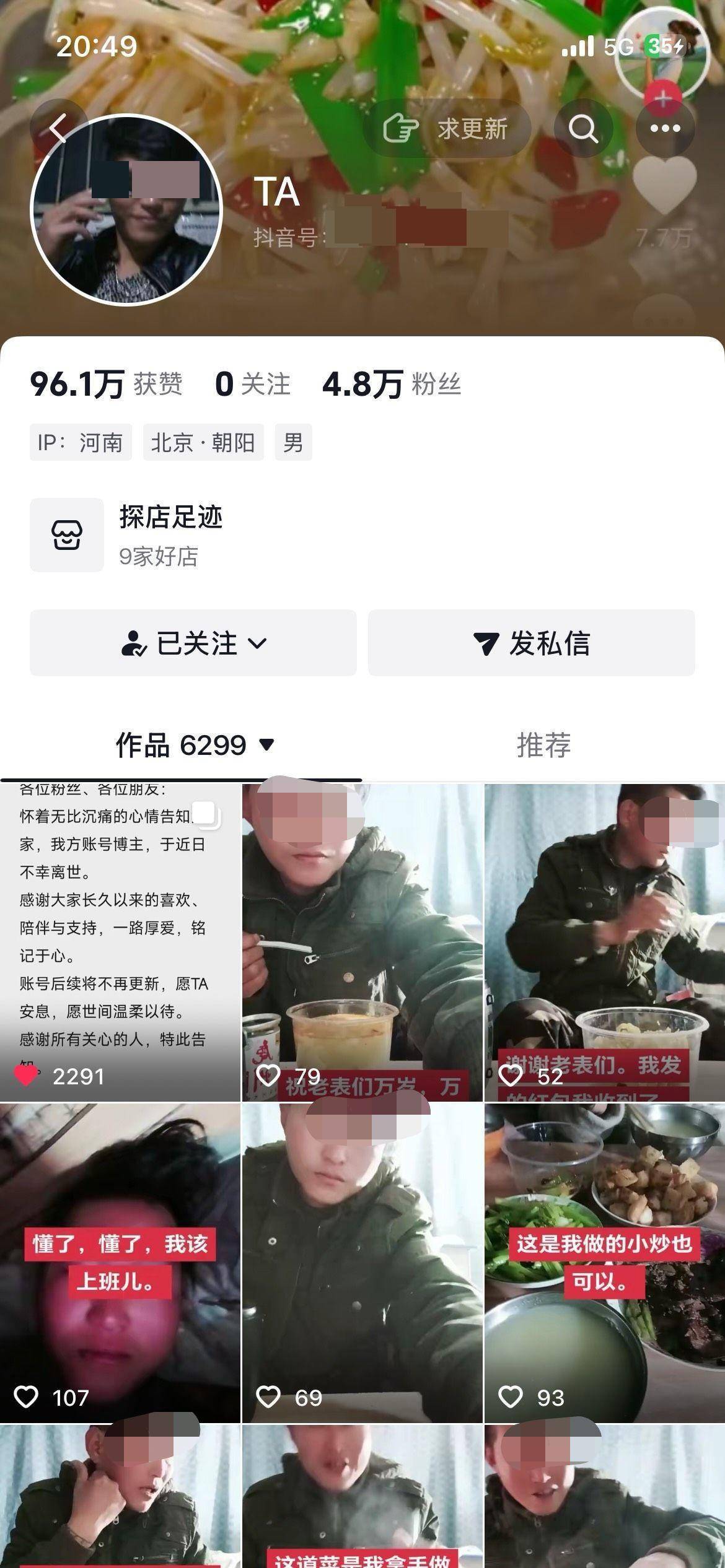Open the 作品 6299 sort dropdown

click(195, 744)
